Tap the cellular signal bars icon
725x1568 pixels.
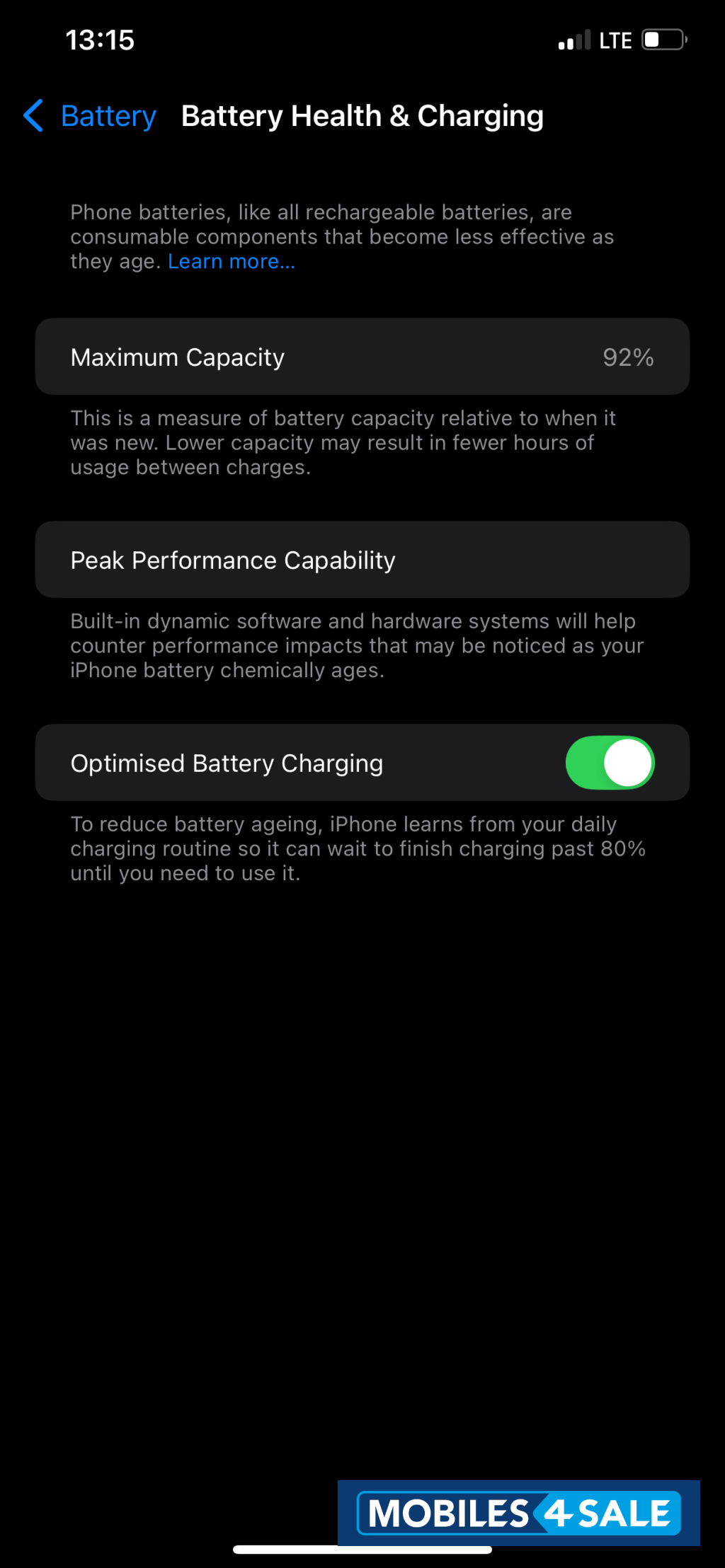pos(575,40)
